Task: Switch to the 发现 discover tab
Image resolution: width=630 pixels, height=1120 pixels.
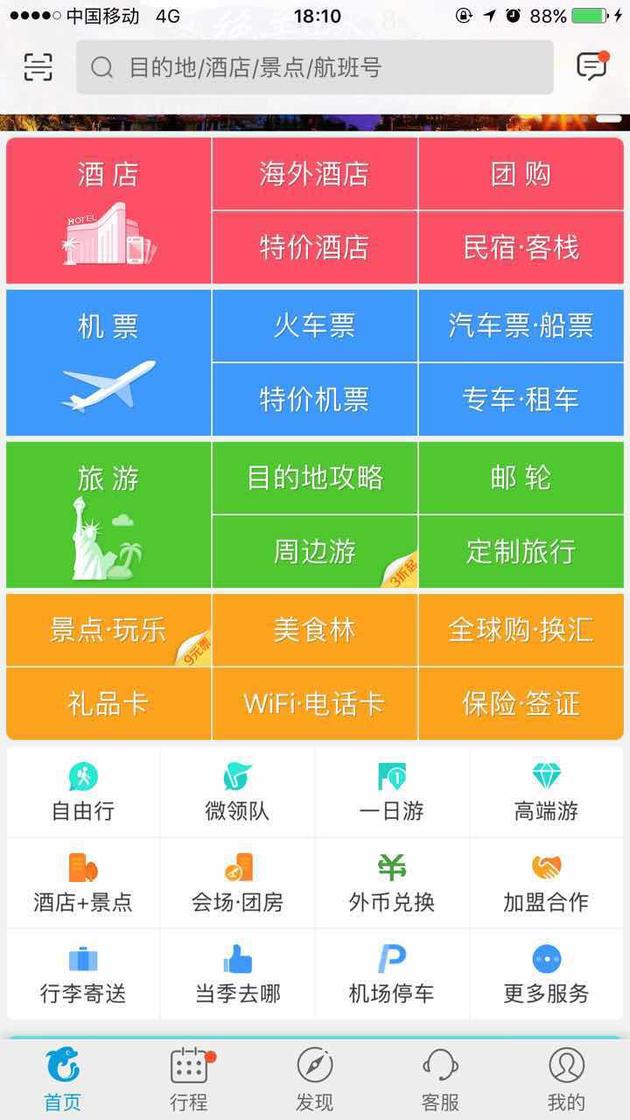Action: click(x=315, y=1079)
